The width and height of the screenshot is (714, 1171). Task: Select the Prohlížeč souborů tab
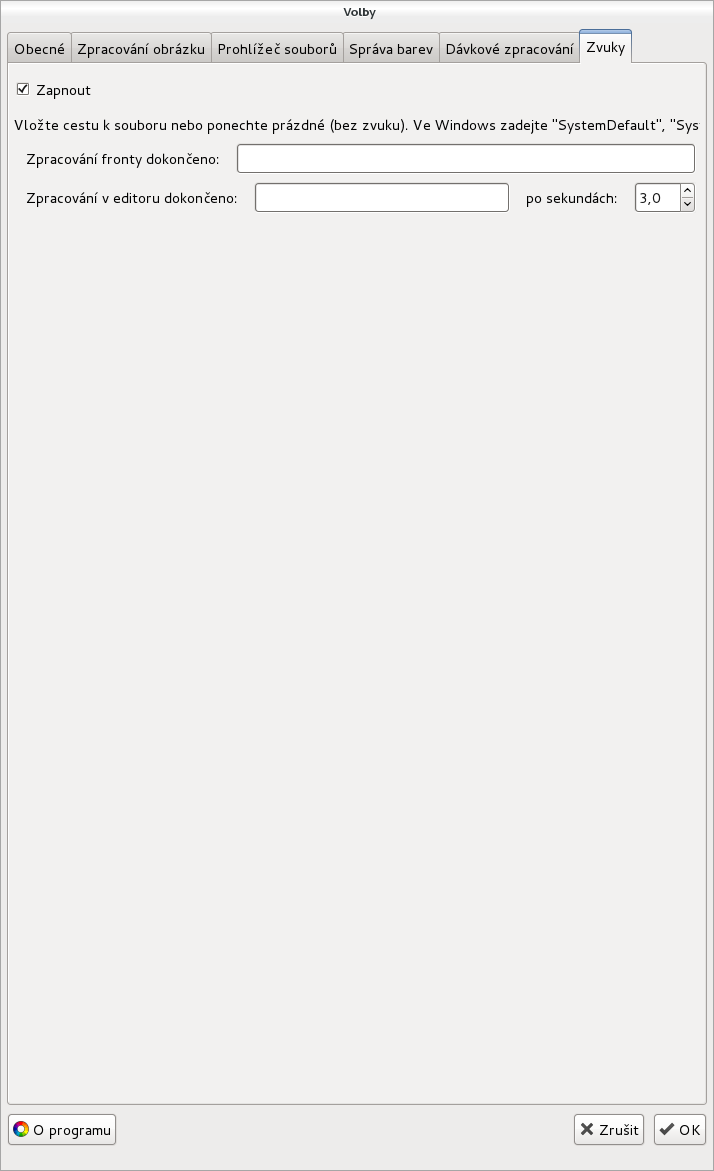277,49
